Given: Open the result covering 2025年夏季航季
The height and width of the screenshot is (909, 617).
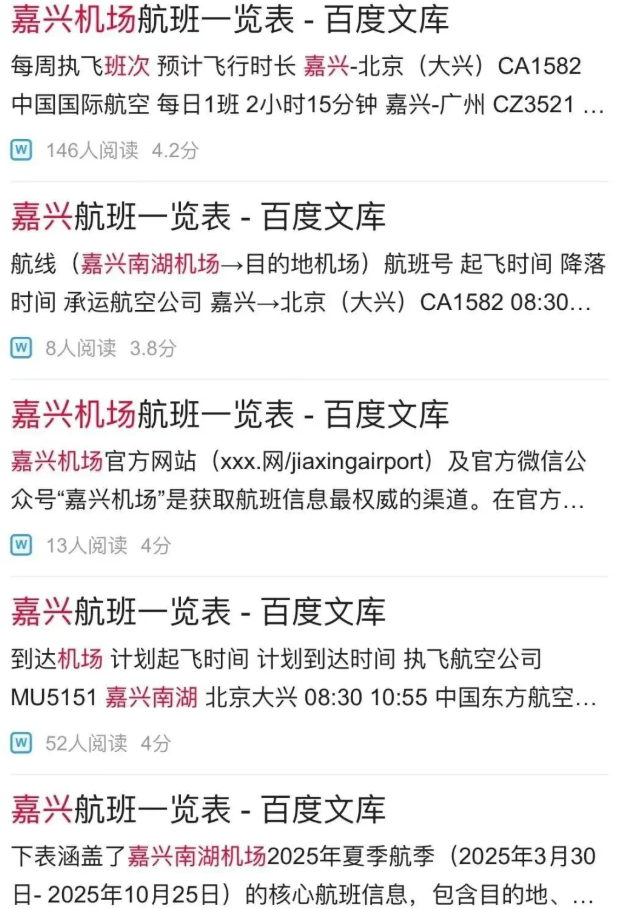Looking at the screenshot, I should [198, 808].
